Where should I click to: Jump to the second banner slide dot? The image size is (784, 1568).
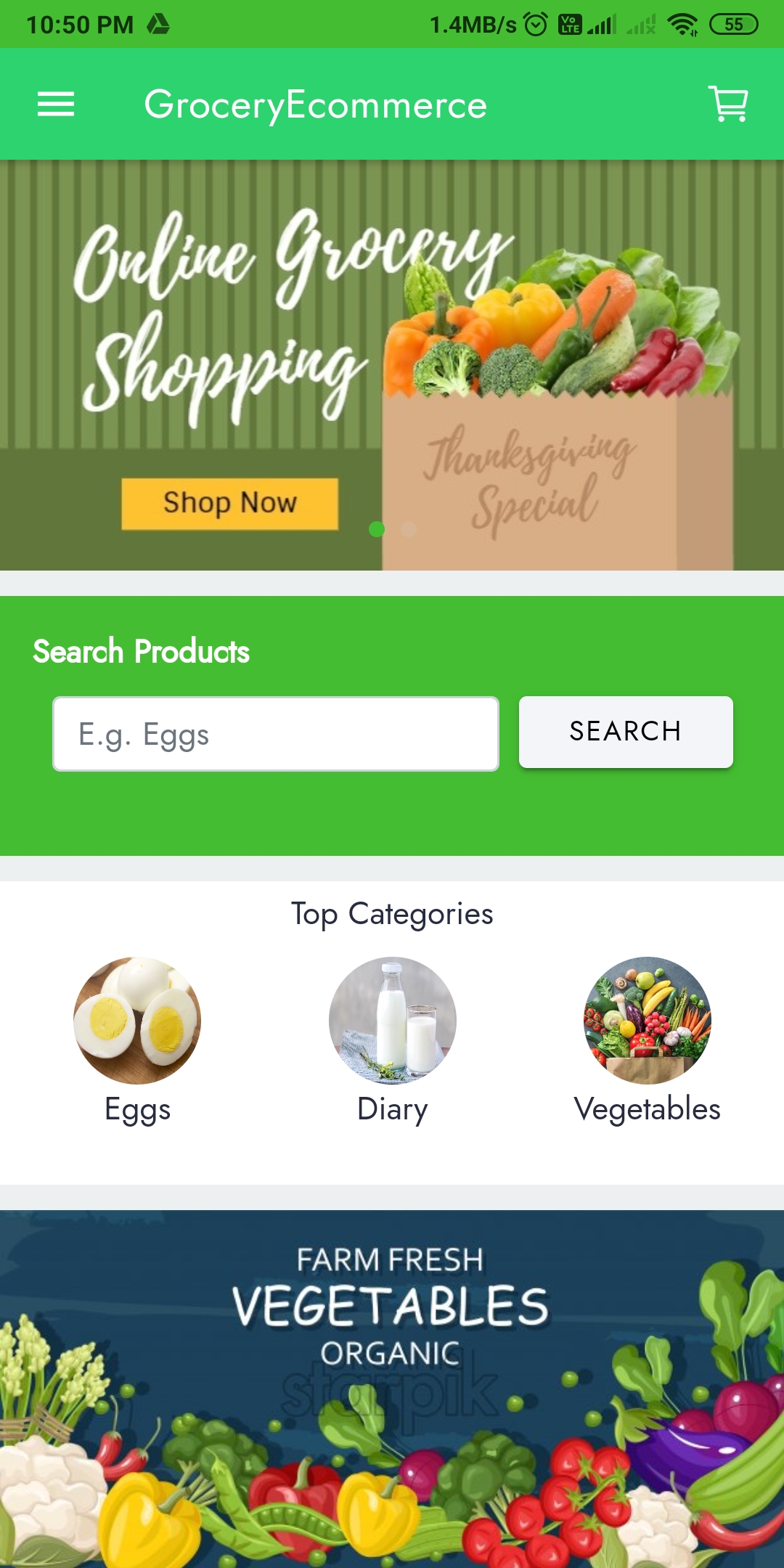[409, 529]
